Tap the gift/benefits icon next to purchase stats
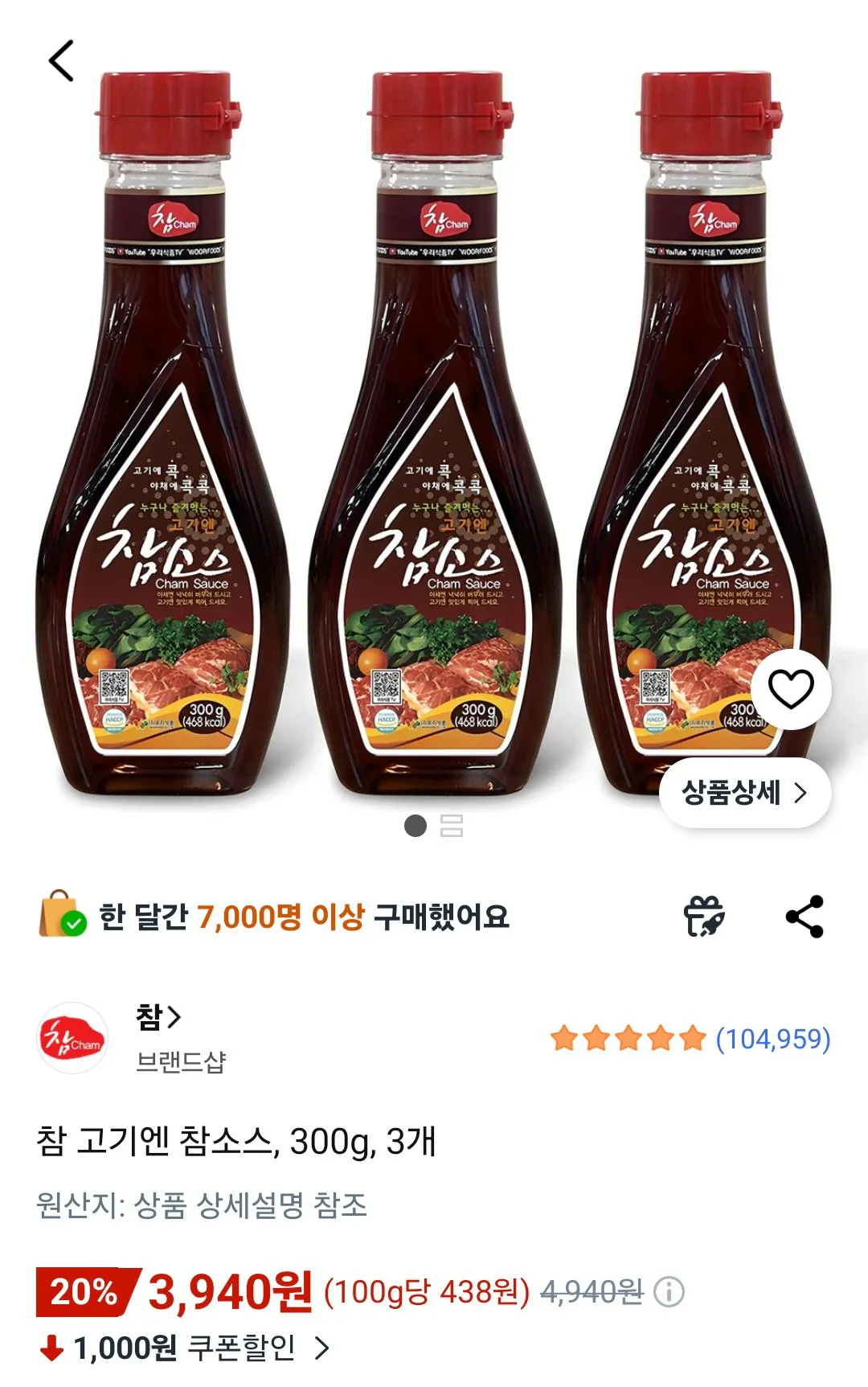Screen dimensions: 868x1387 coord(703,916)
